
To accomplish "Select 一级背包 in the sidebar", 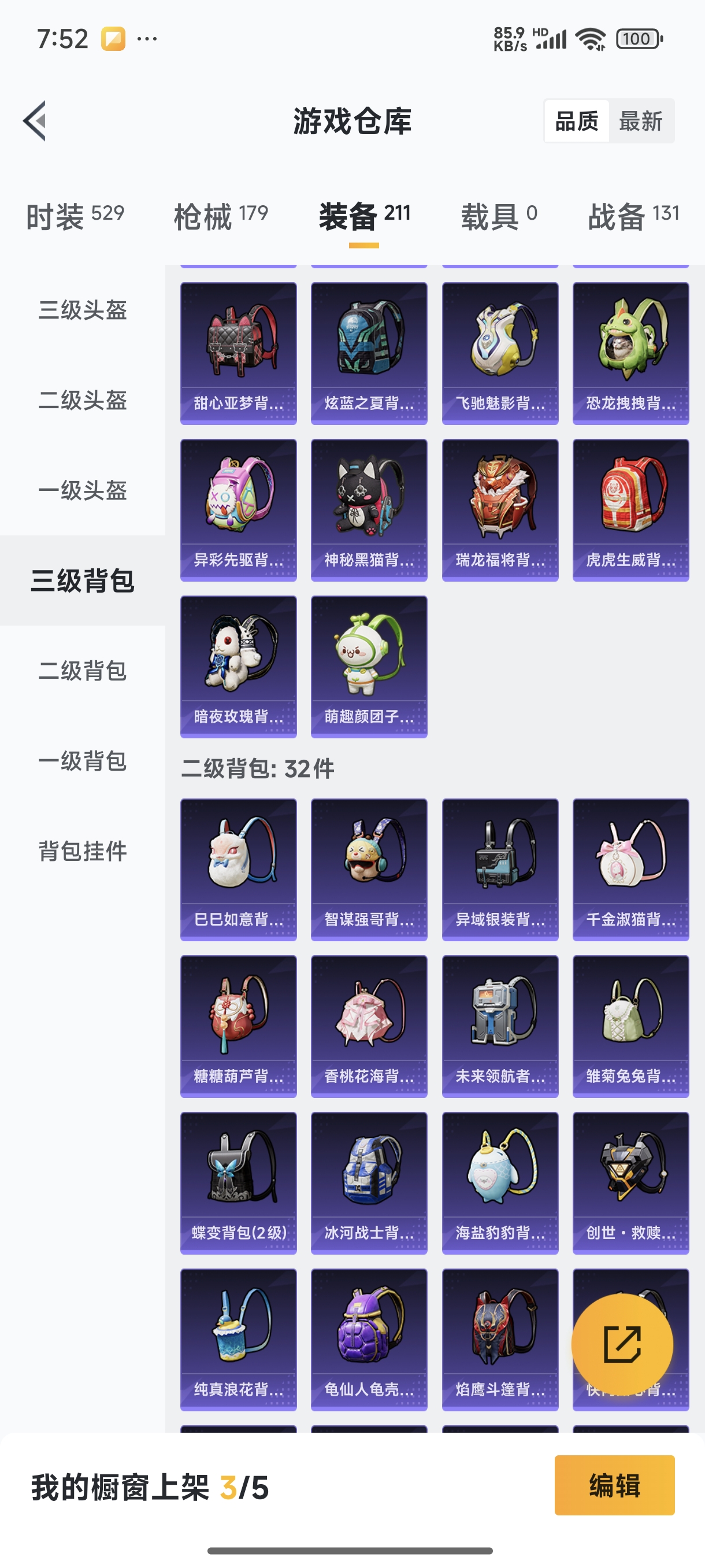I will 83,761.
